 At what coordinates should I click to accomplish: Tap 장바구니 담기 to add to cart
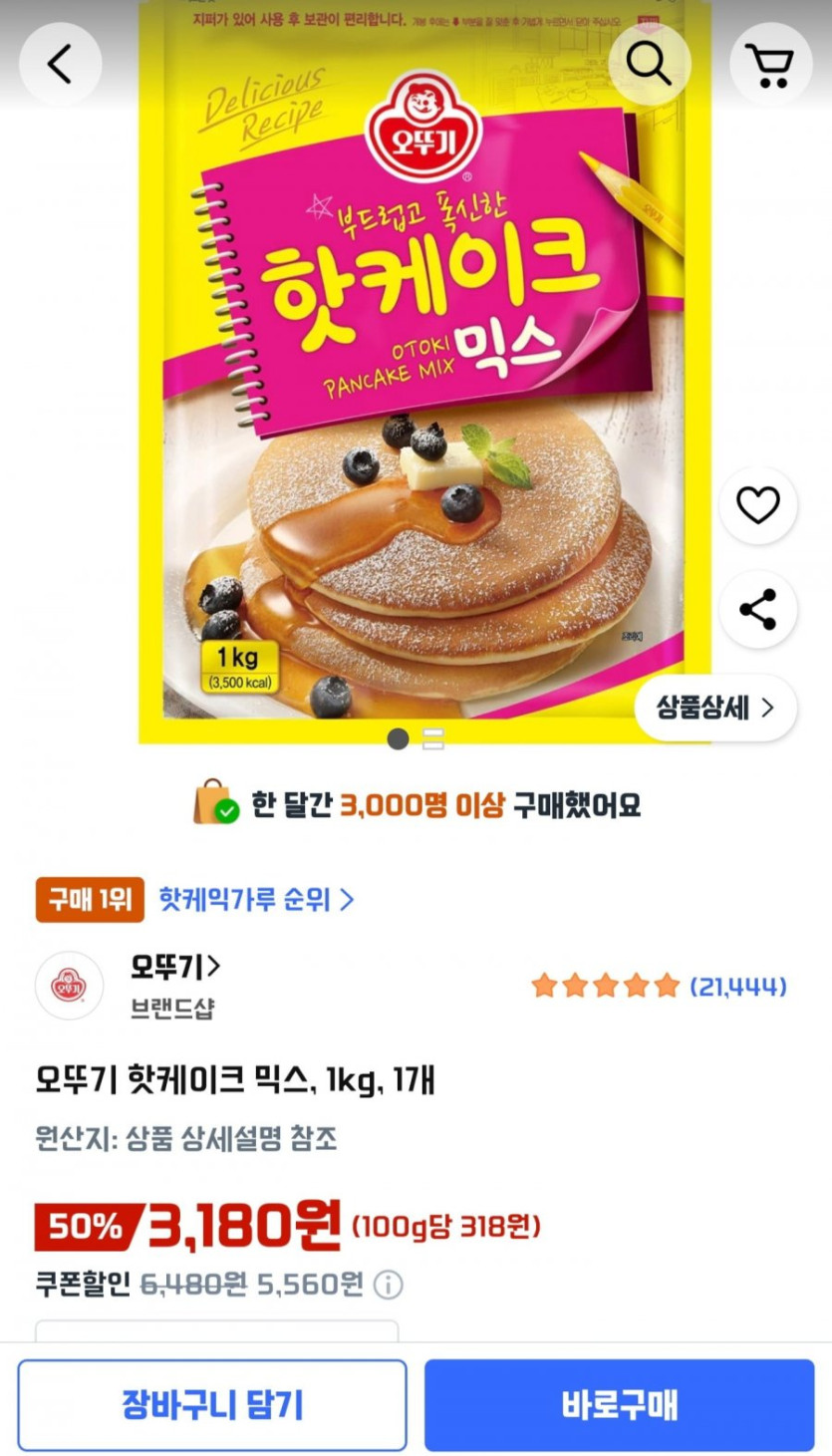[x=212, y=1405]
